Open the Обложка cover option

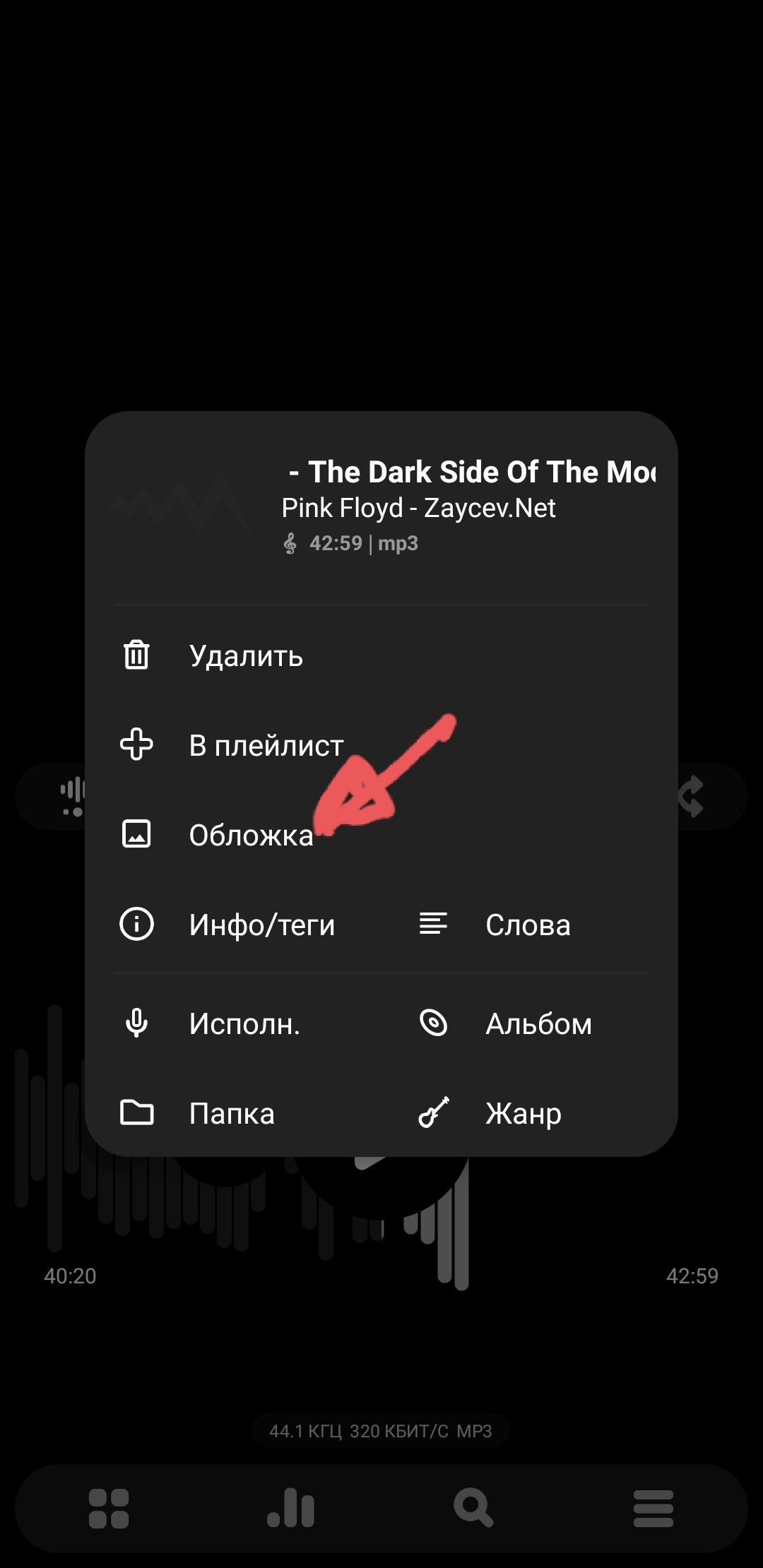point(250,836)
